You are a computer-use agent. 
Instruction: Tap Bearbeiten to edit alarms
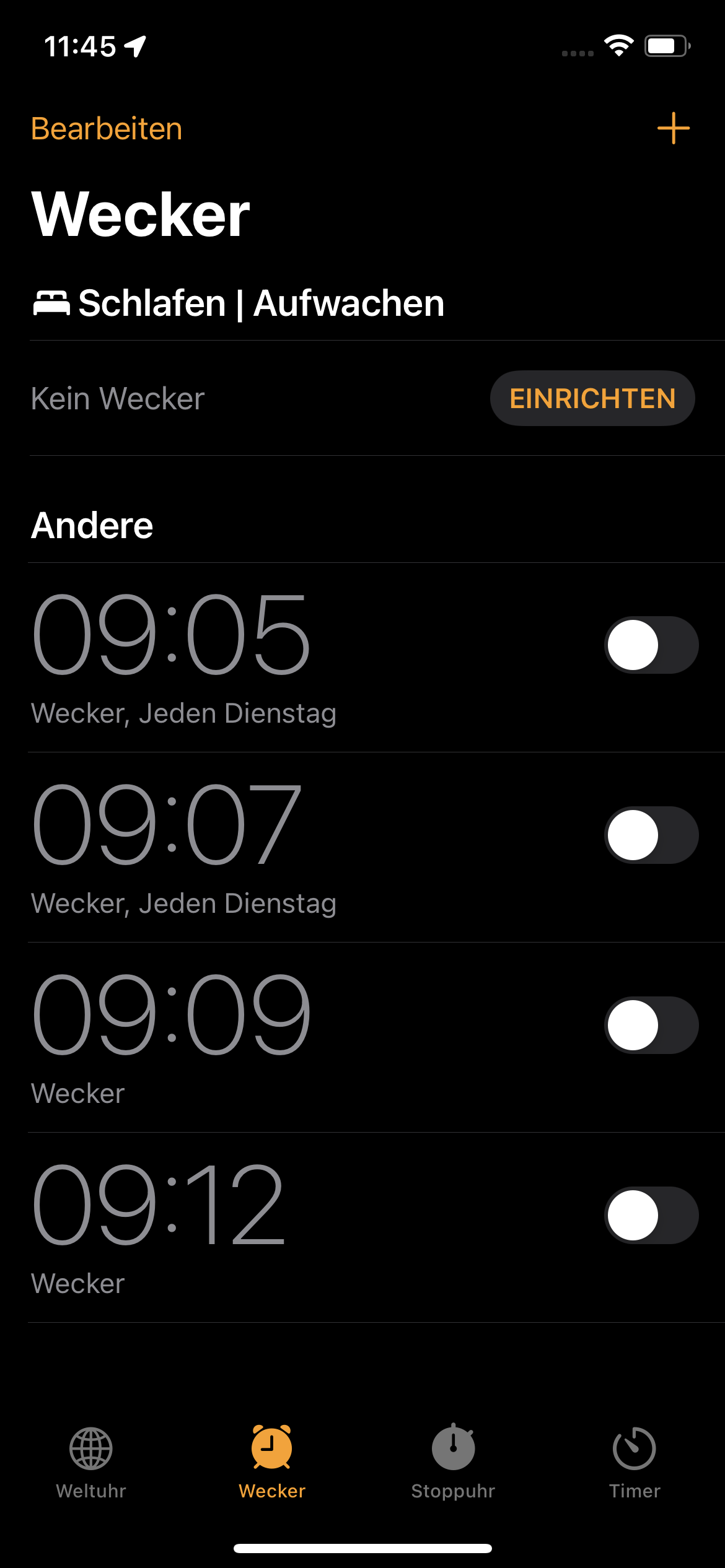(x=107, y=129)
